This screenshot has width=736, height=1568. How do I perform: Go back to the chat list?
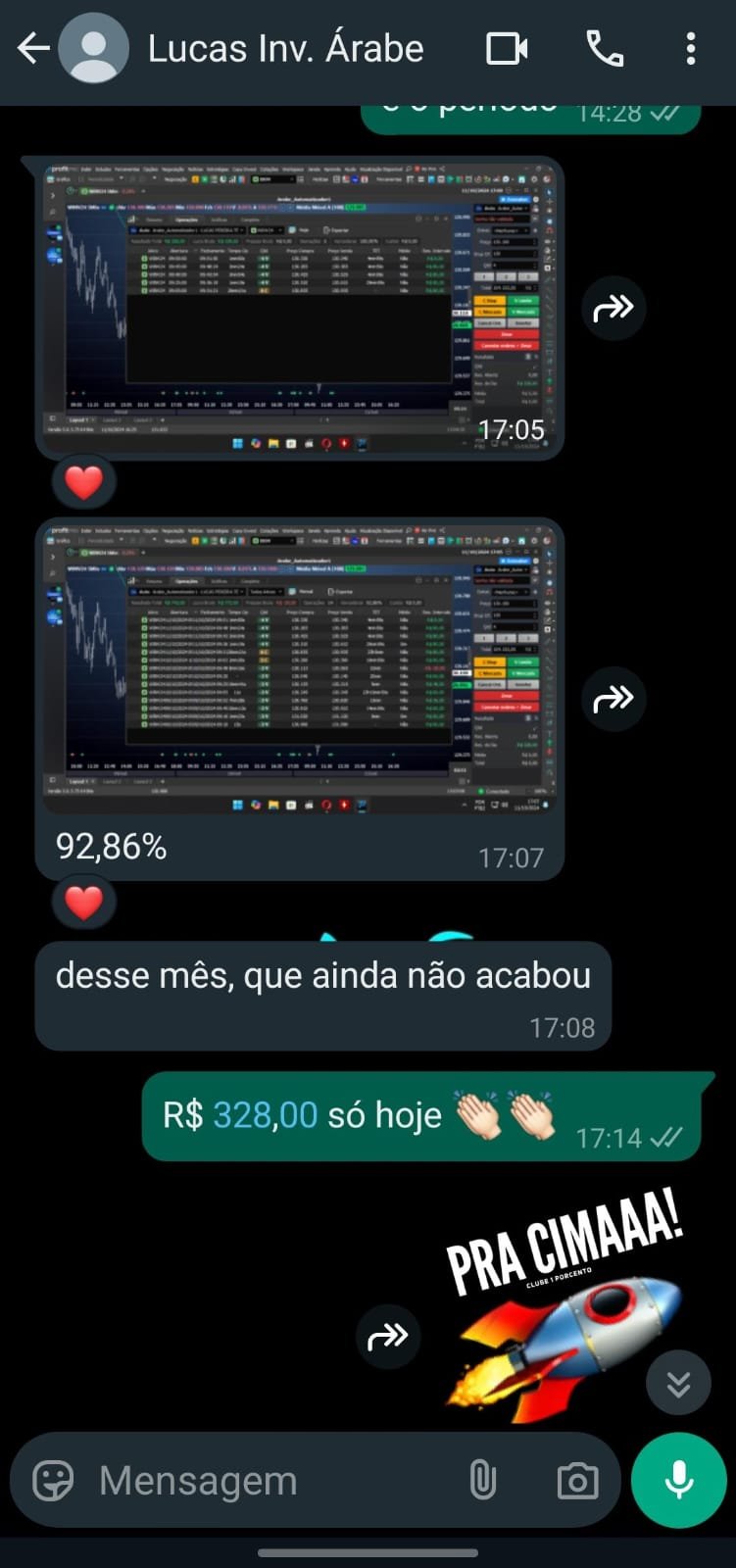[33, 48]
